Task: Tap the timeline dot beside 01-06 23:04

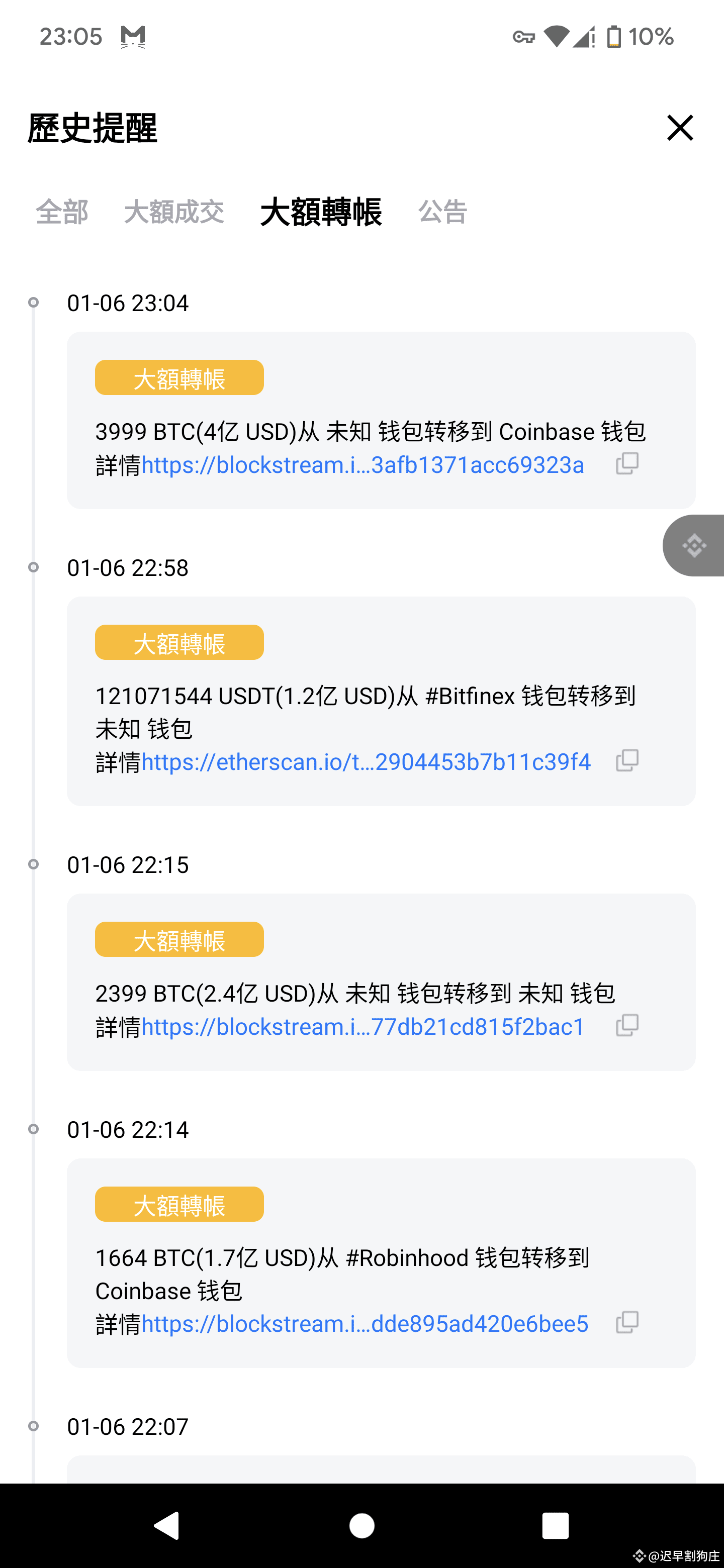Action: point(34,303)
